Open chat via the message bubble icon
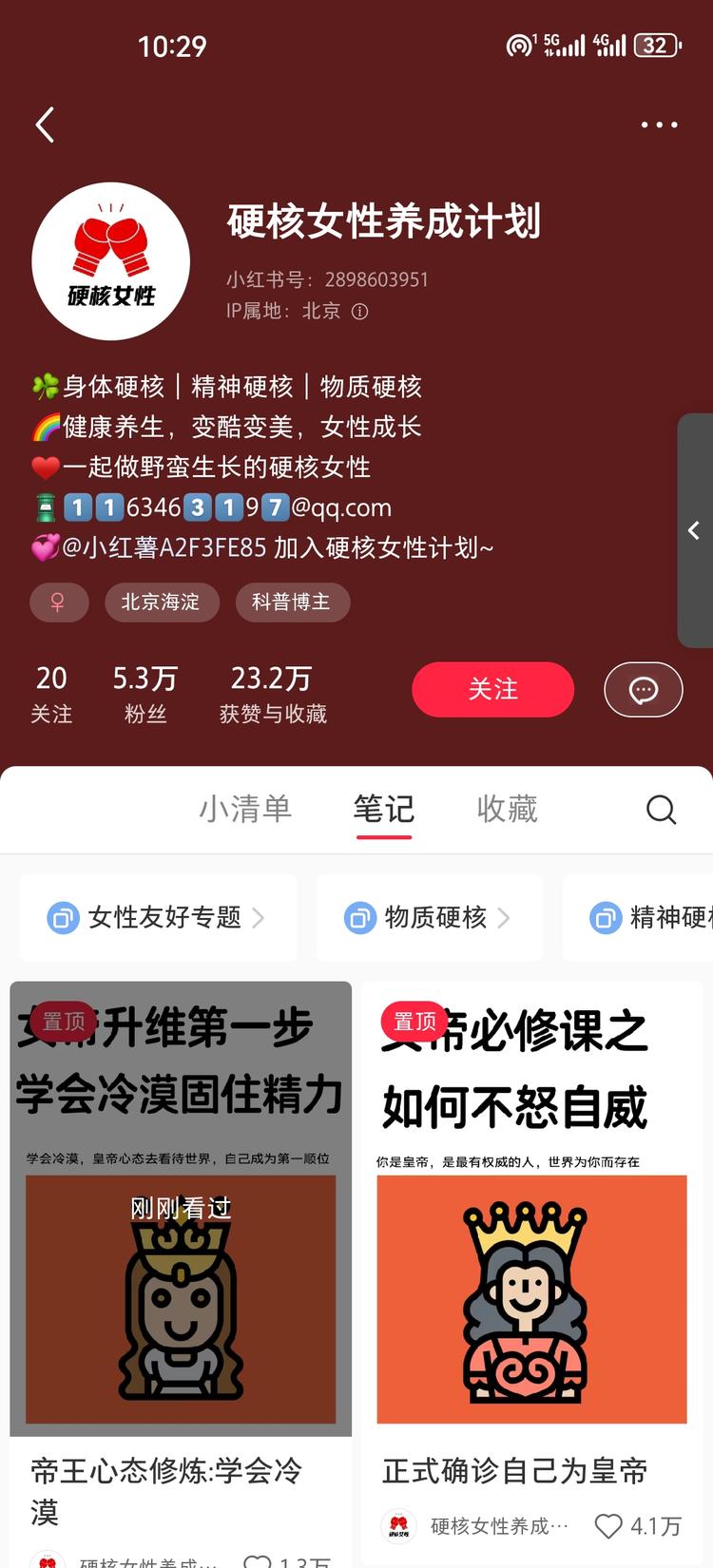713x1568 pixels. [x=644, y=690]
